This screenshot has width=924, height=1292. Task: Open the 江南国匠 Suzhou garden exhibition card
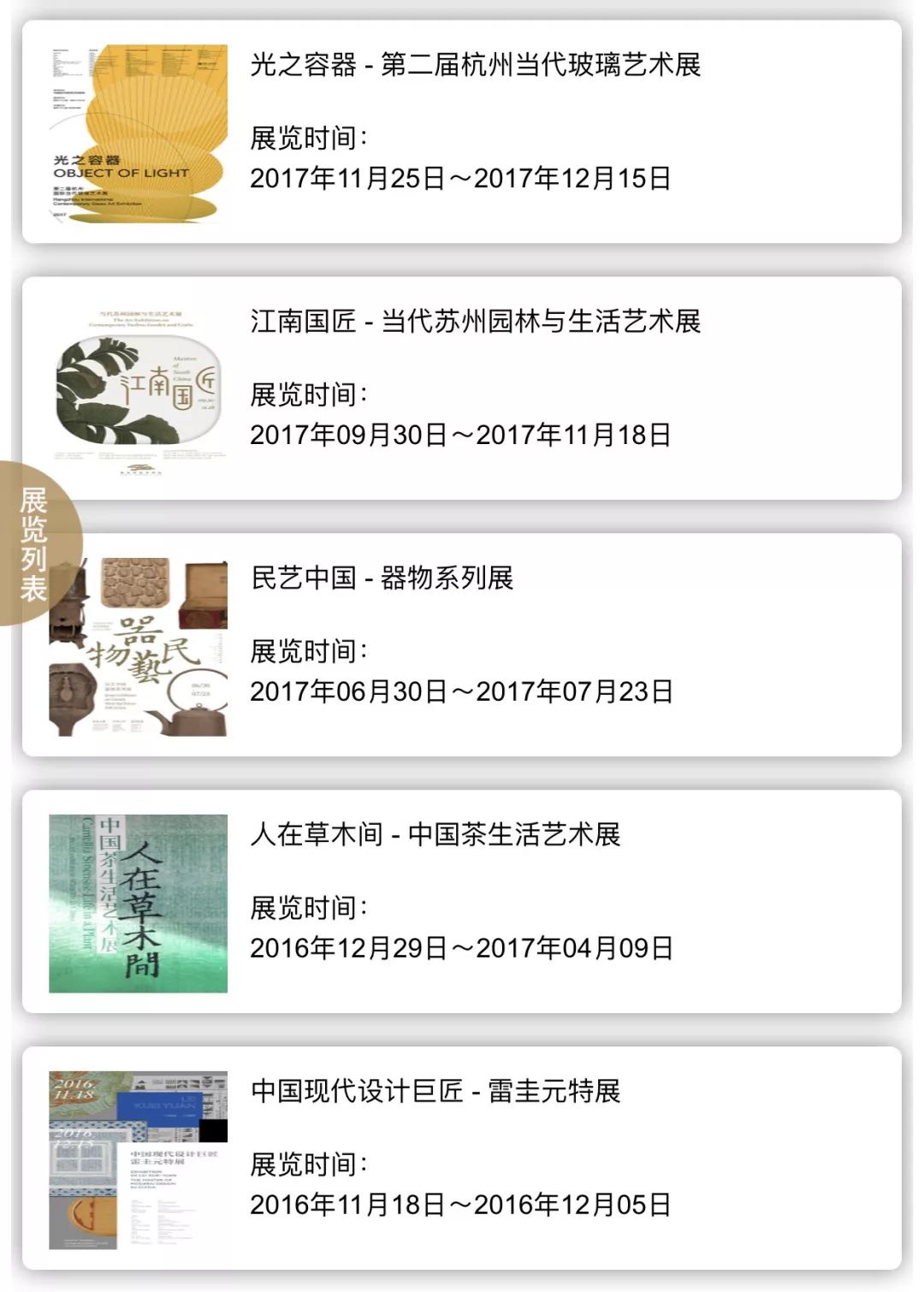click(x=475, y=322)
